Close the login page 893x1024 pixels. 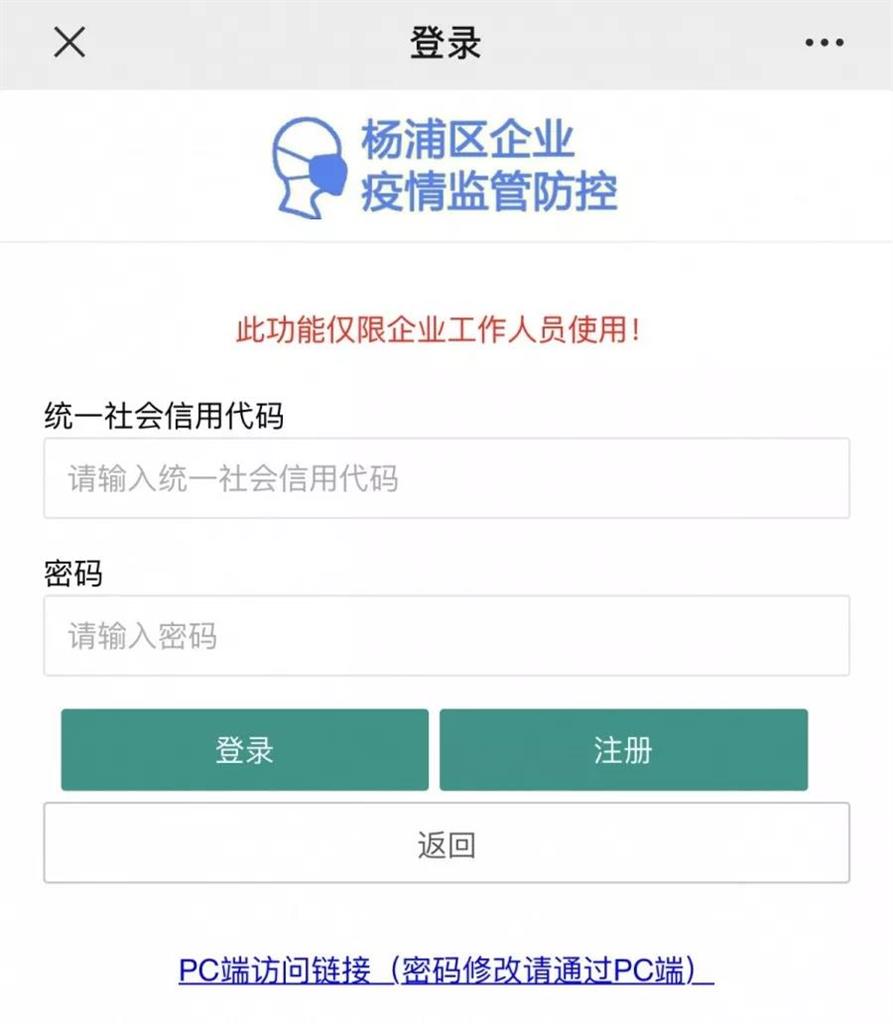coord(69,43)
